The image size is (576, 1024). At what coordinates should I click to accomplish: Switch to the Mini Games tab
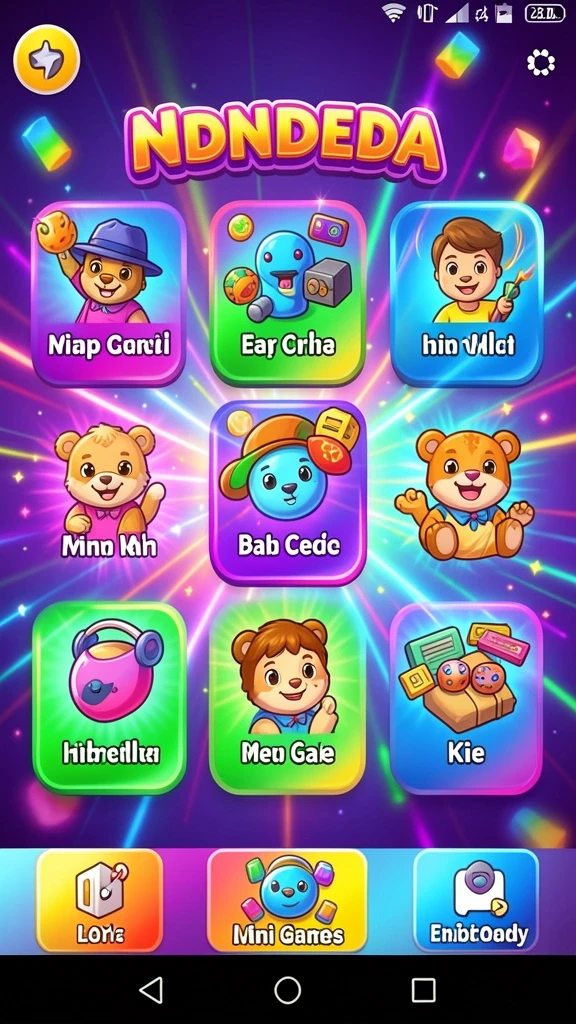pyautogui.click(x=287, y=900)
